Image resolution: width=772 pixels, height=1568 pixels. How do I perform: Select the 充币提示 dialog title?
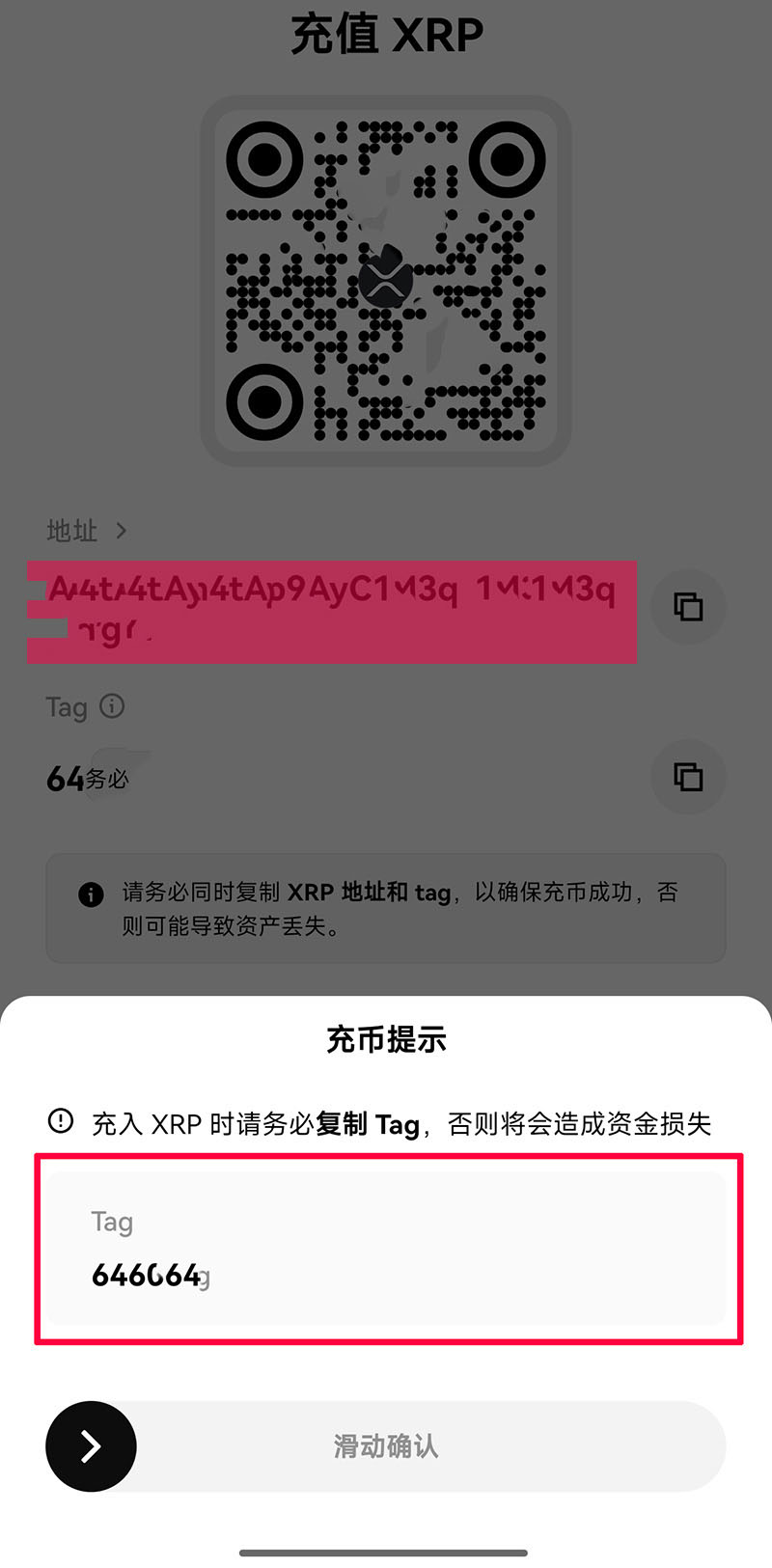(385, 1040)
